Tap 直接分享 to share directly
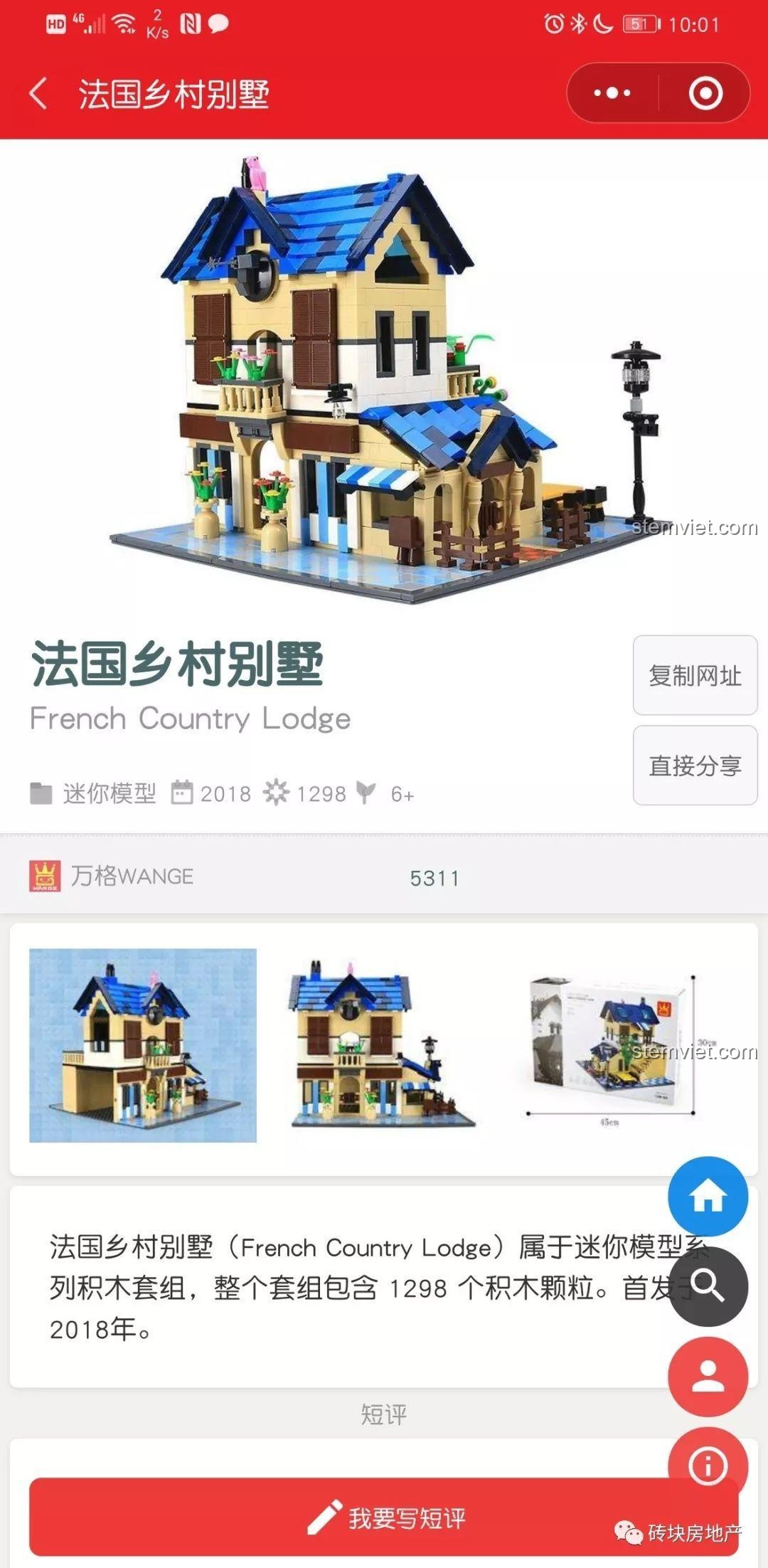The height and width of the screenshot is (1568, 768). (x=695, y=766)
